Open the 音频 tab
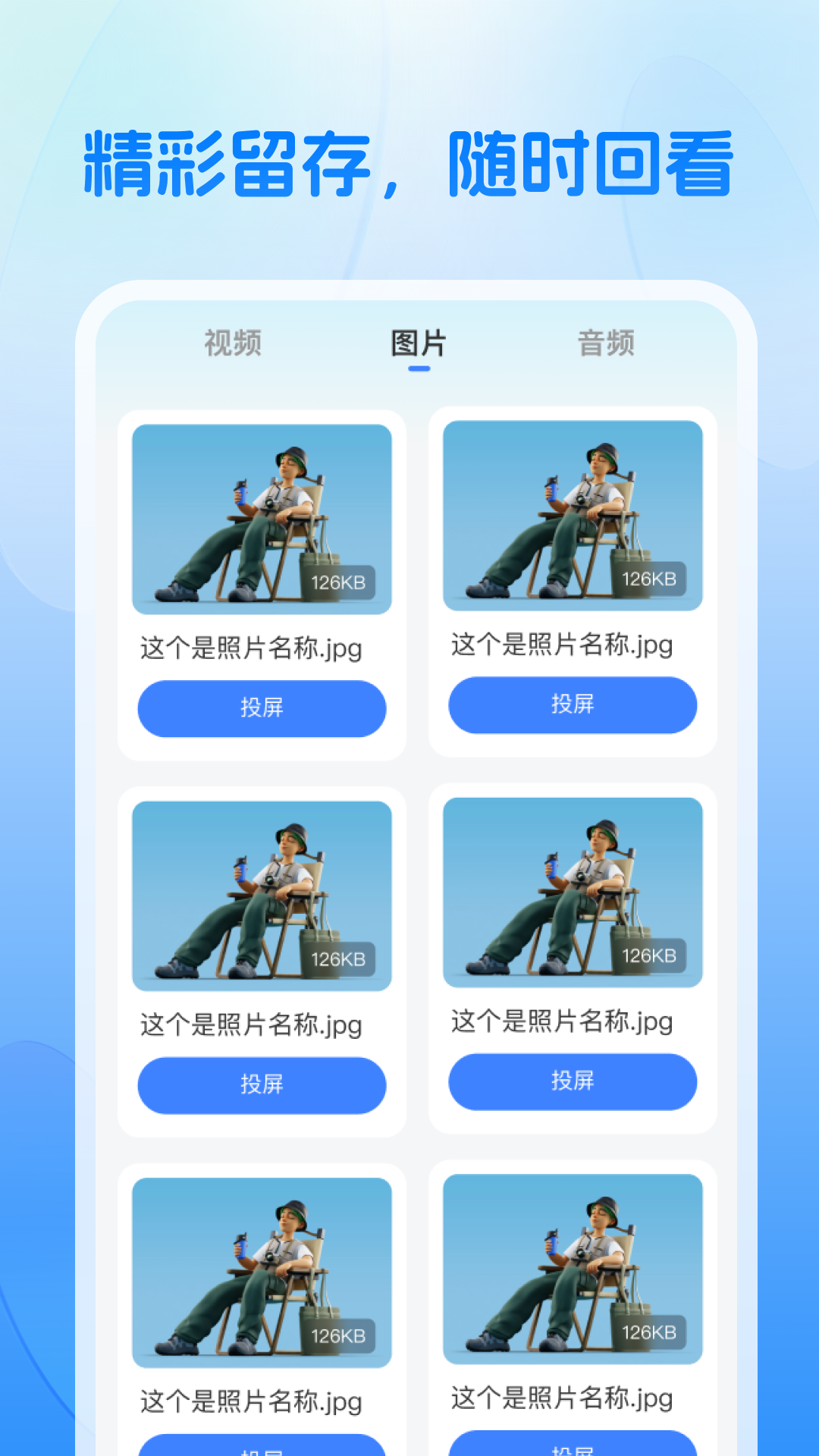 (607, 345)
